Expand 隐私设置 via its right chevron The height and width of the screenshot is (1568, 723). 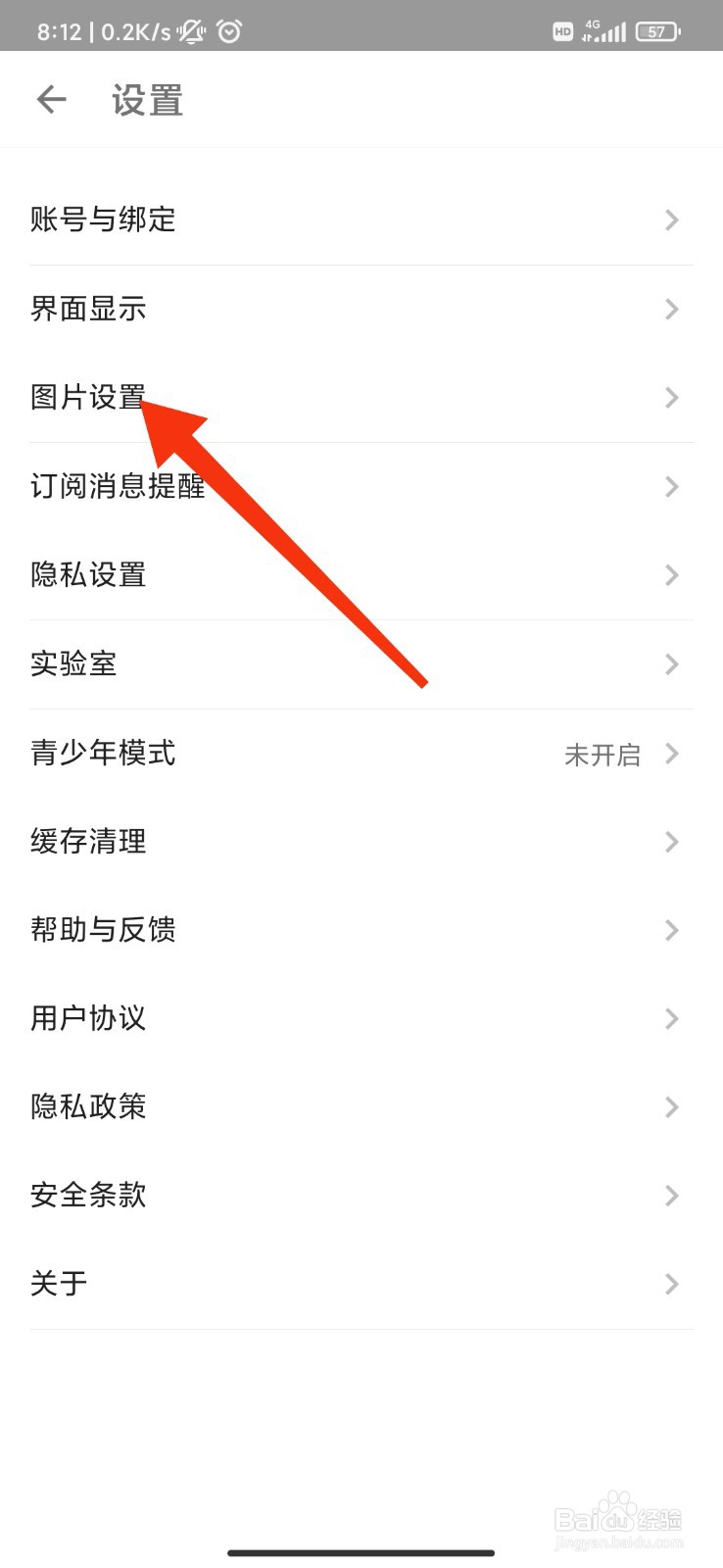pyautogui.click(x=670, y=575)
